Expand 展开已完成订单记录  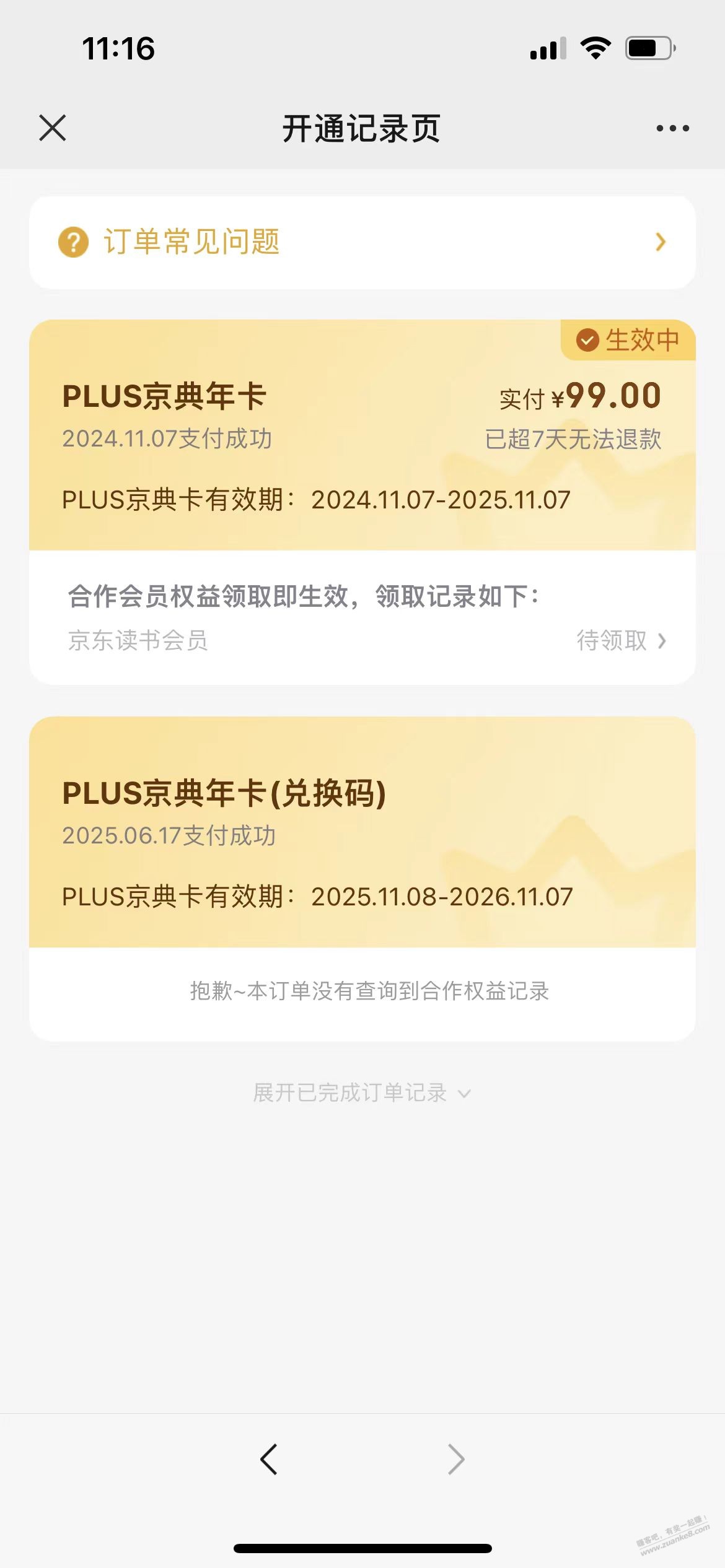362,1093
